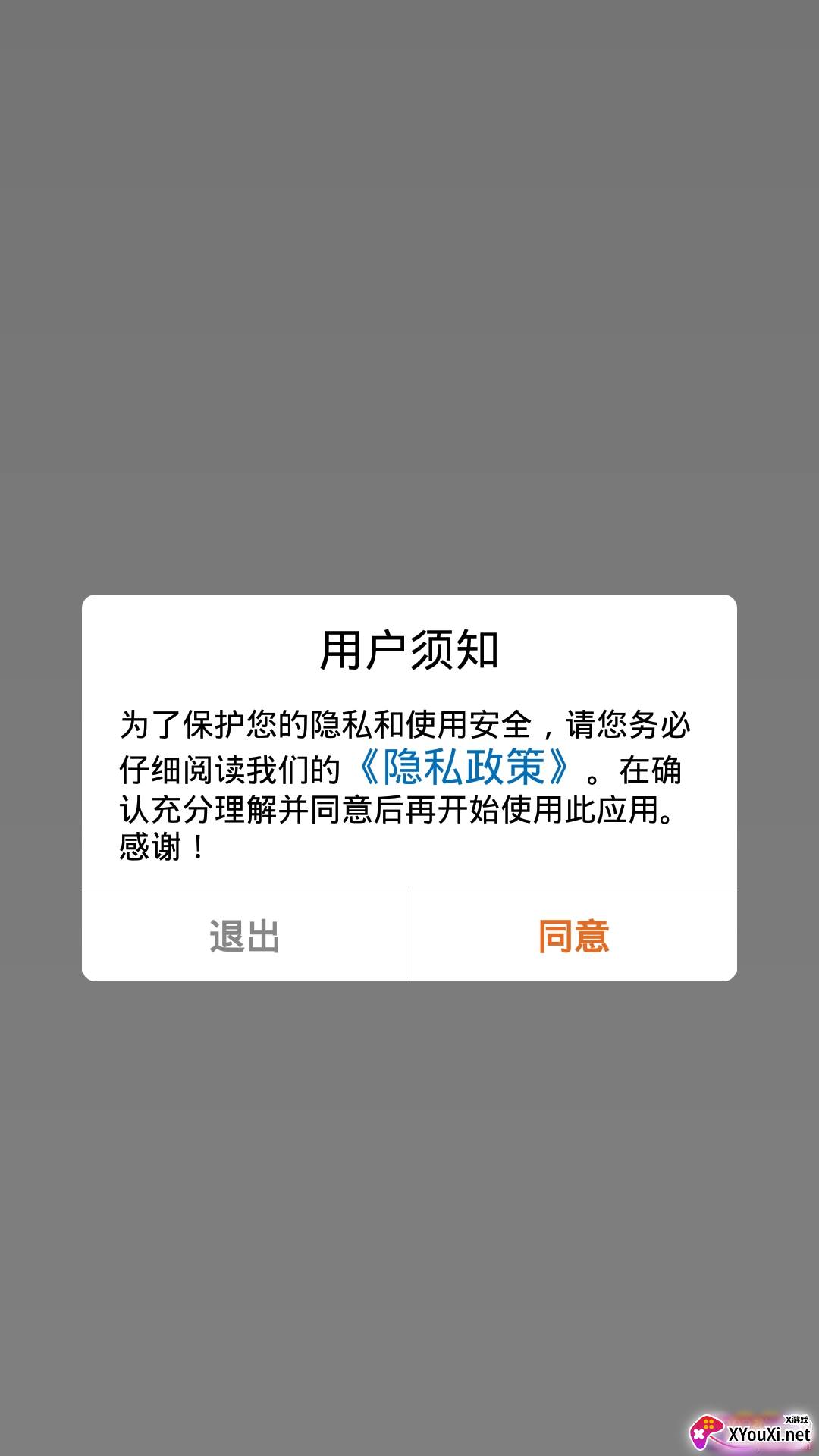
Task: Open the 《隐私政策》 privacy policy link
Action: coord(464,767)
